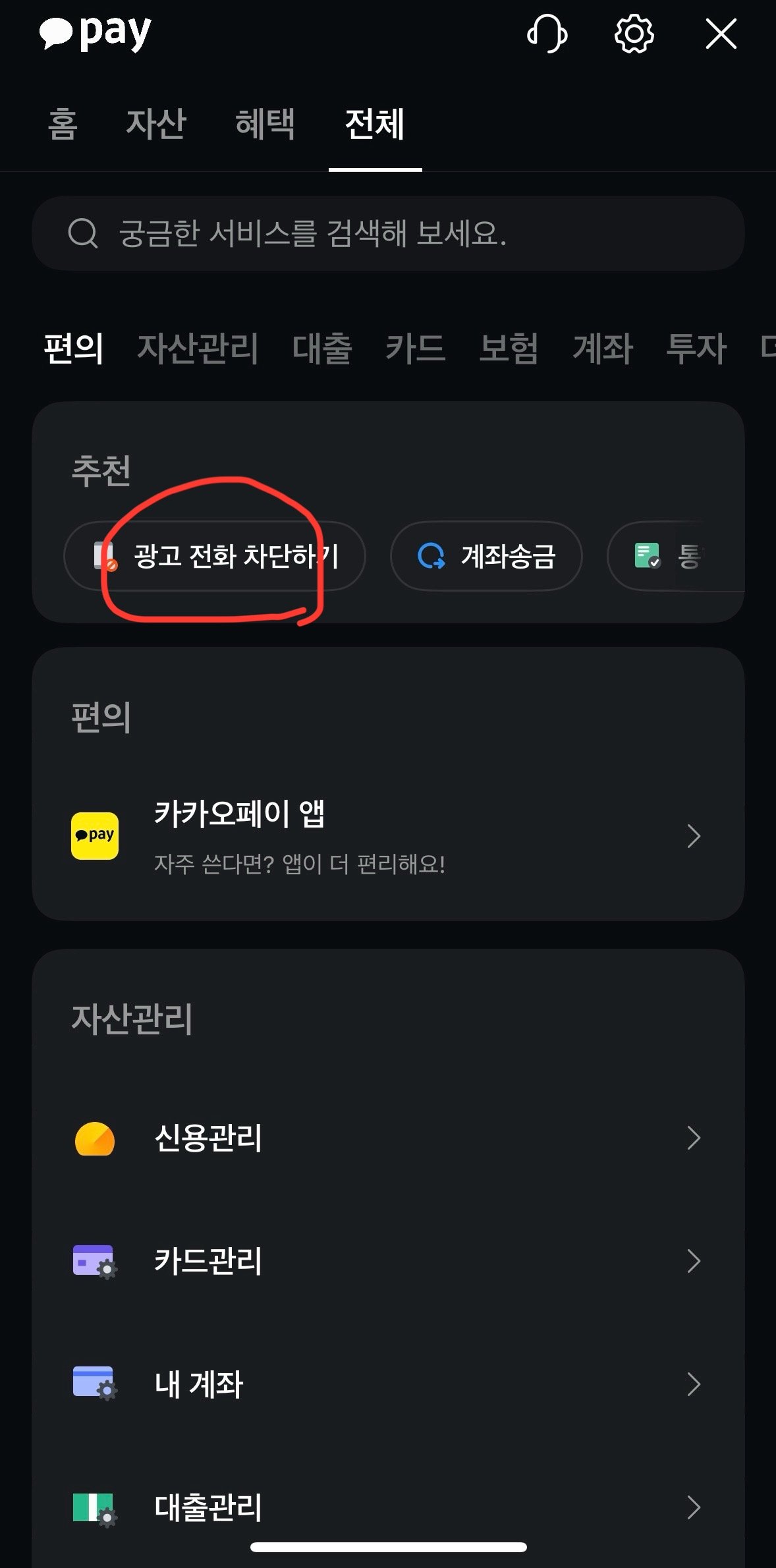Expand the 카카오페이 앱 entry chevron

[694, 835]
